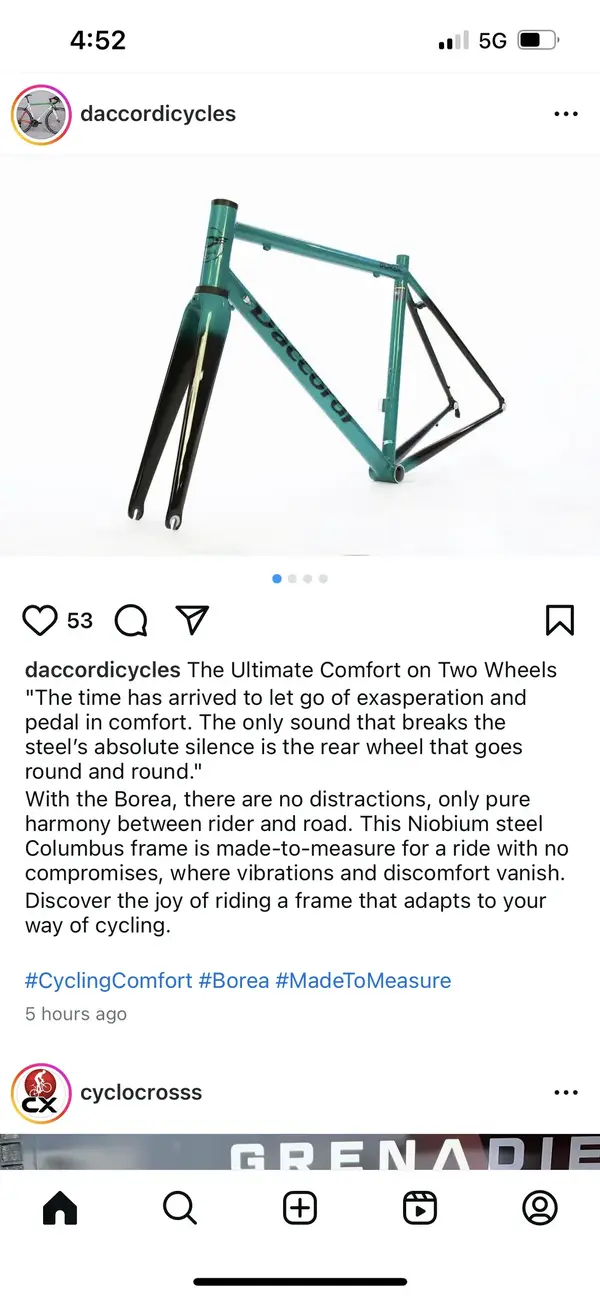The width and height of the screenshot is (600, 1298).
Task: Like the daccordicycles bike frame post
Action: pos(40,621)
